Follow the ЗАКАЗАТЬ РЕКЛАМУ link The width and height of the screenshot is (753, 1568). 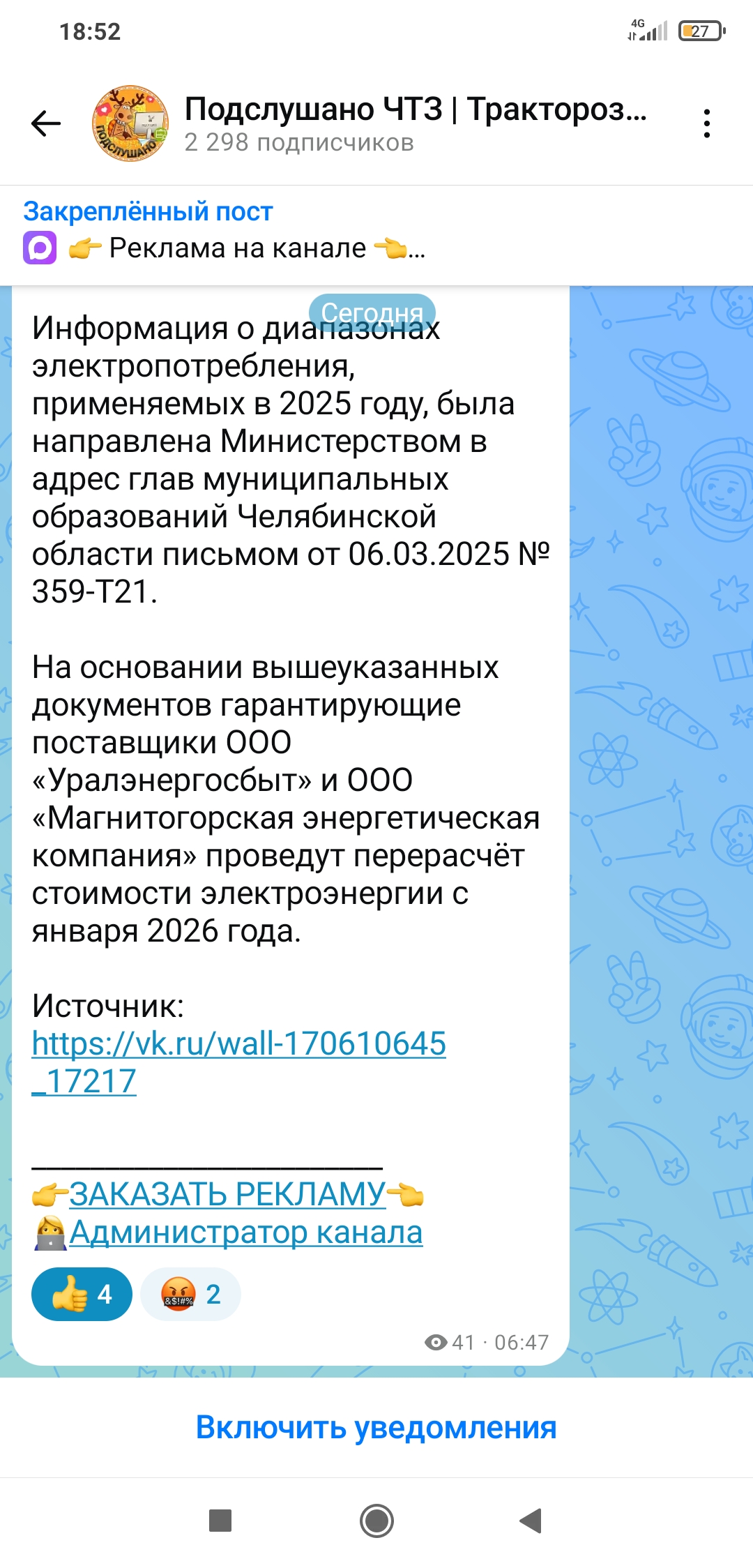(227, 1194)
